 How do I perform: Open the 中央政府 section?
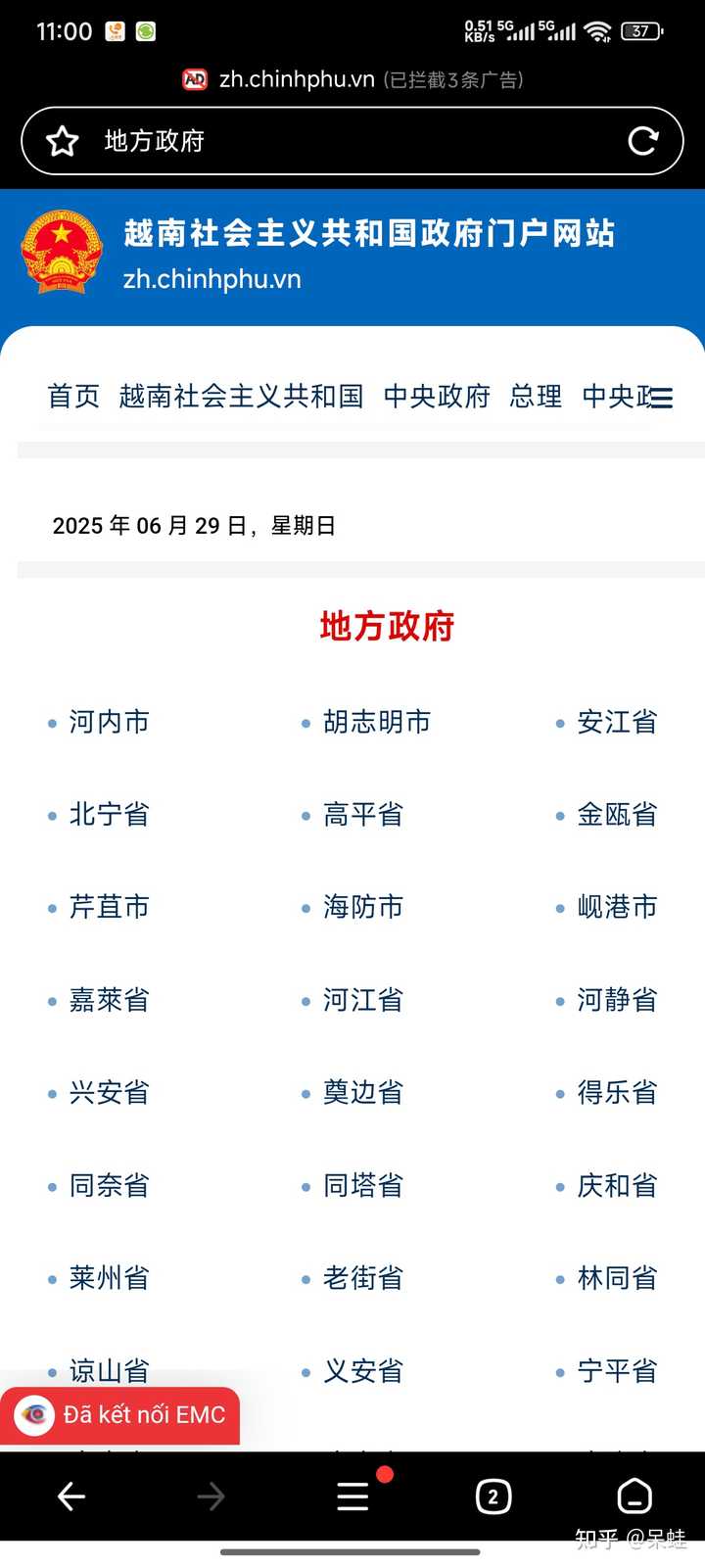(437, 396)
